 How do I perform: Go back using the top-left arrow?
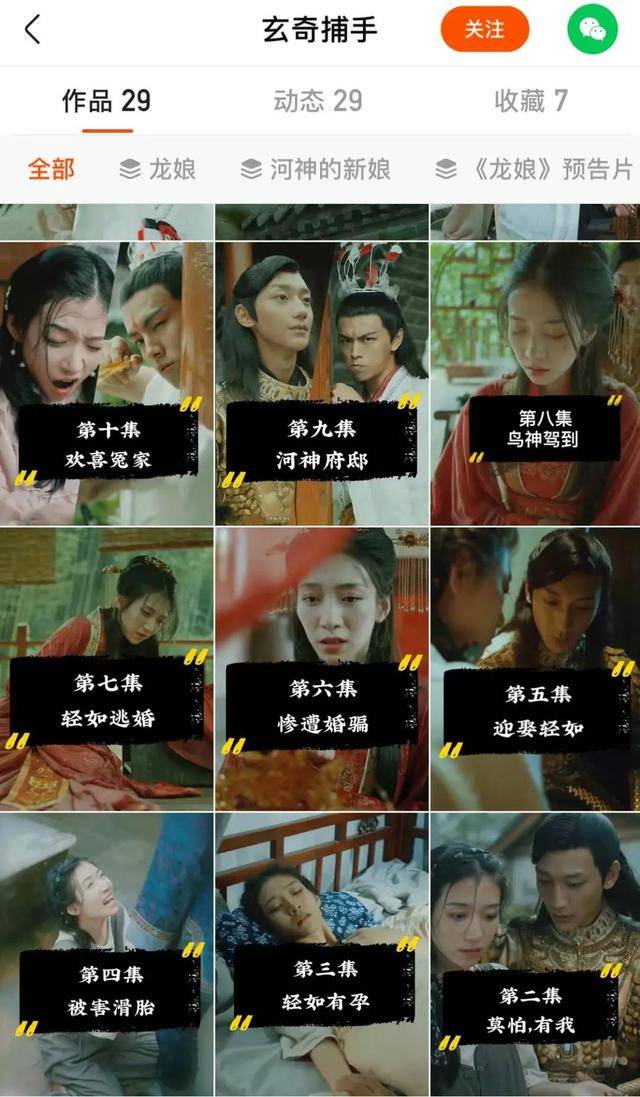tap(32, 30)
